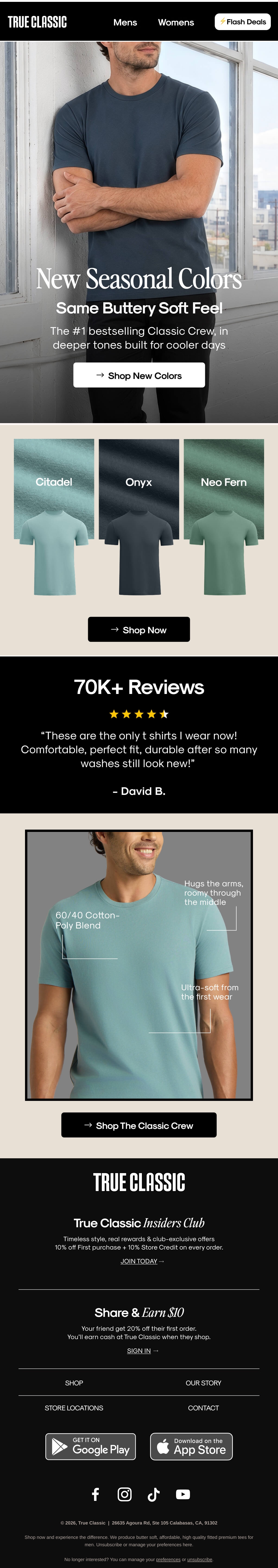Open the Shop footer link
278x1568 pixels.
click(x=74, y=1382)
